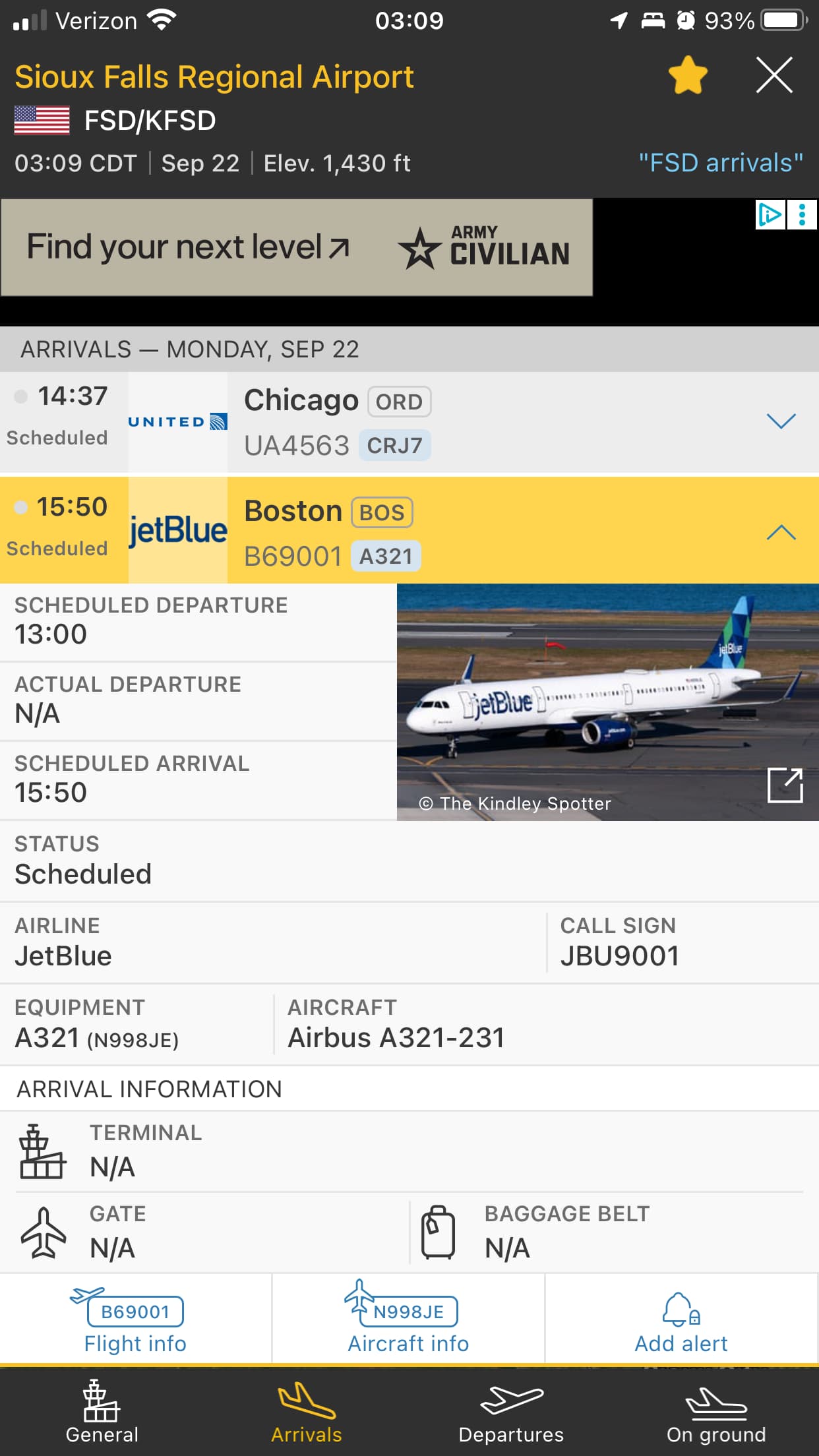Image resolution: width=819 pixels, height=1456 pixels.
Task: Toggle the favorite star for Sioux Falls airport
Action: [x=687, y=75]
